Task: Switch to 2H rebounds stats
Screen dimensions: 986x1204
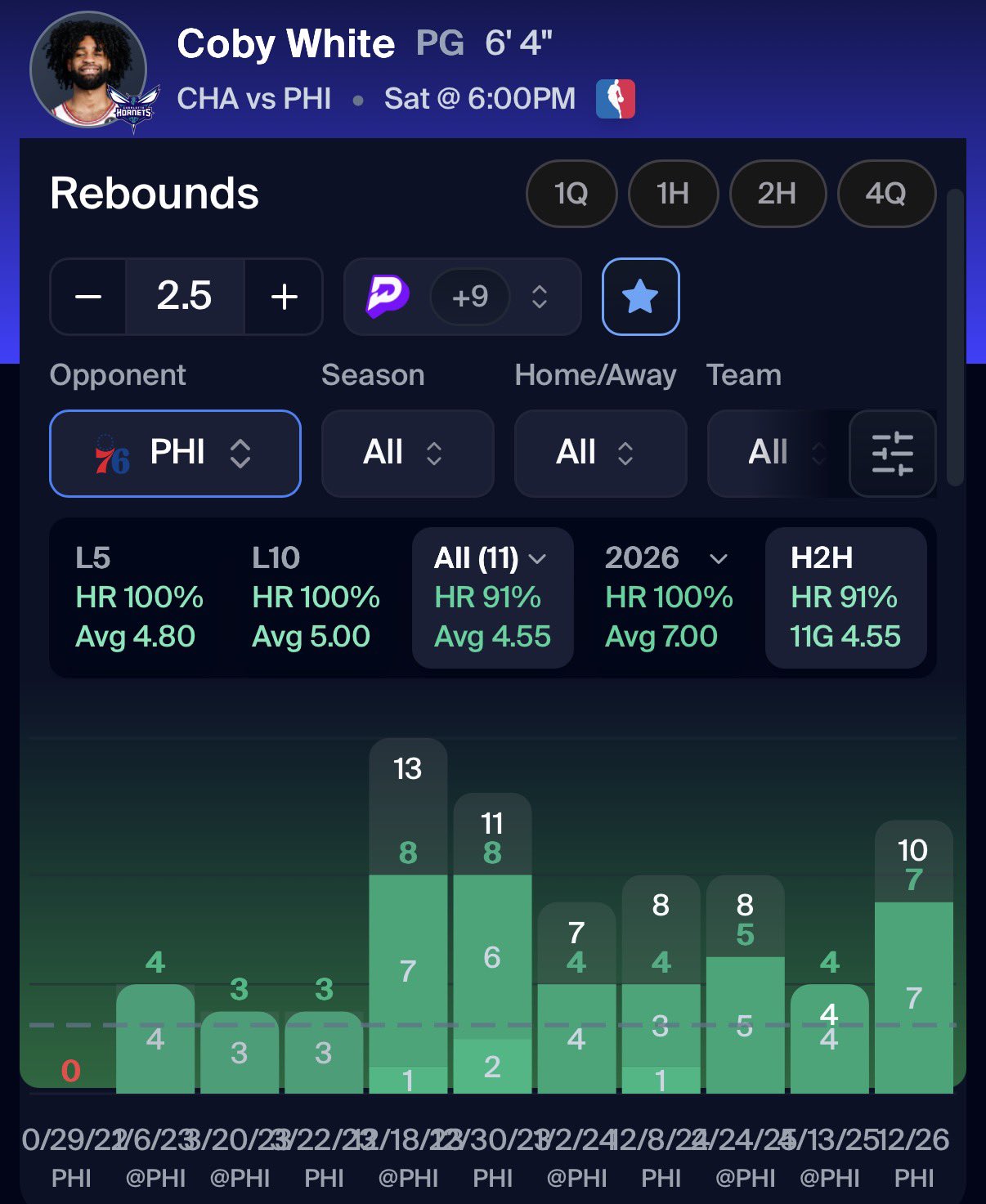Action: (777, 194)
